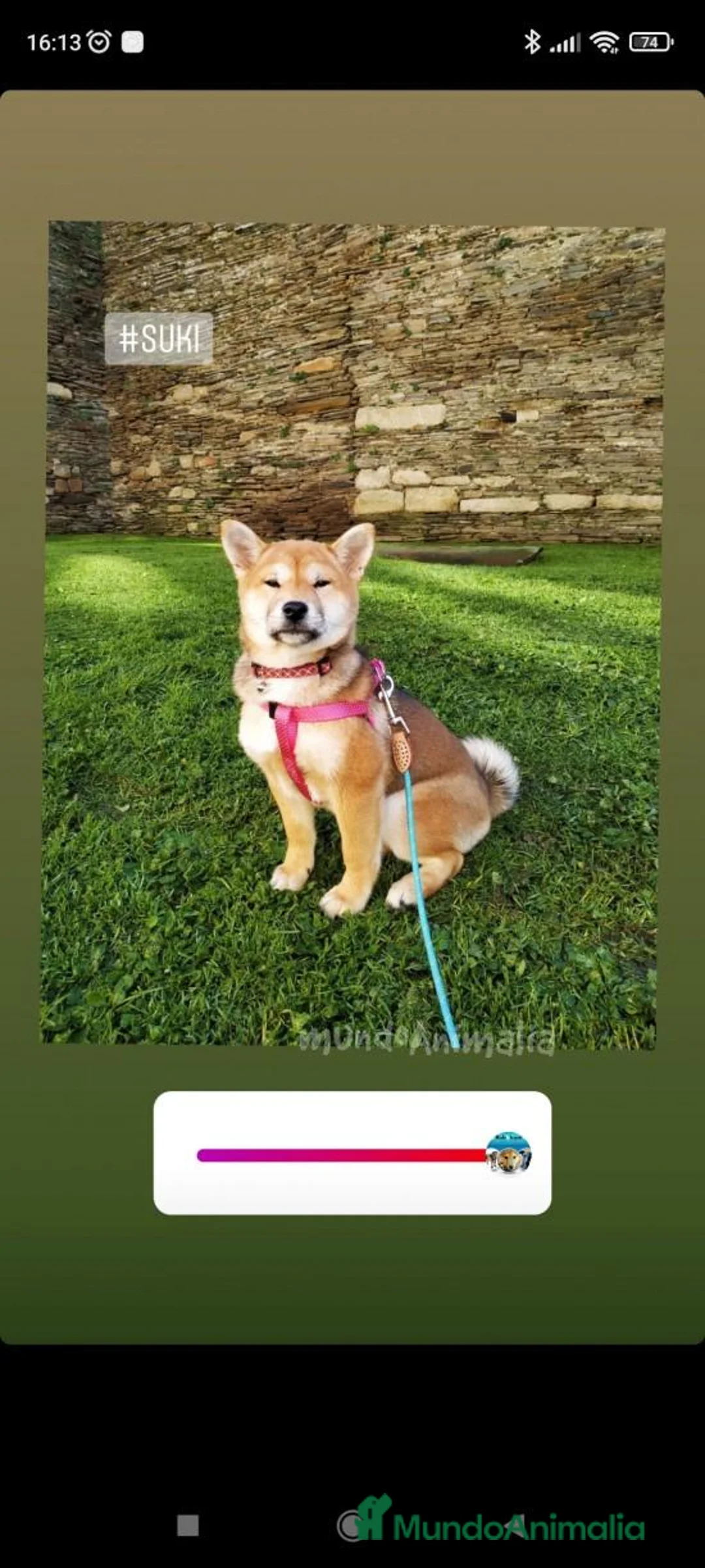Tap the emoji slider on the story
Viewport: 705px width, 1568px height.
(352, 1154)
